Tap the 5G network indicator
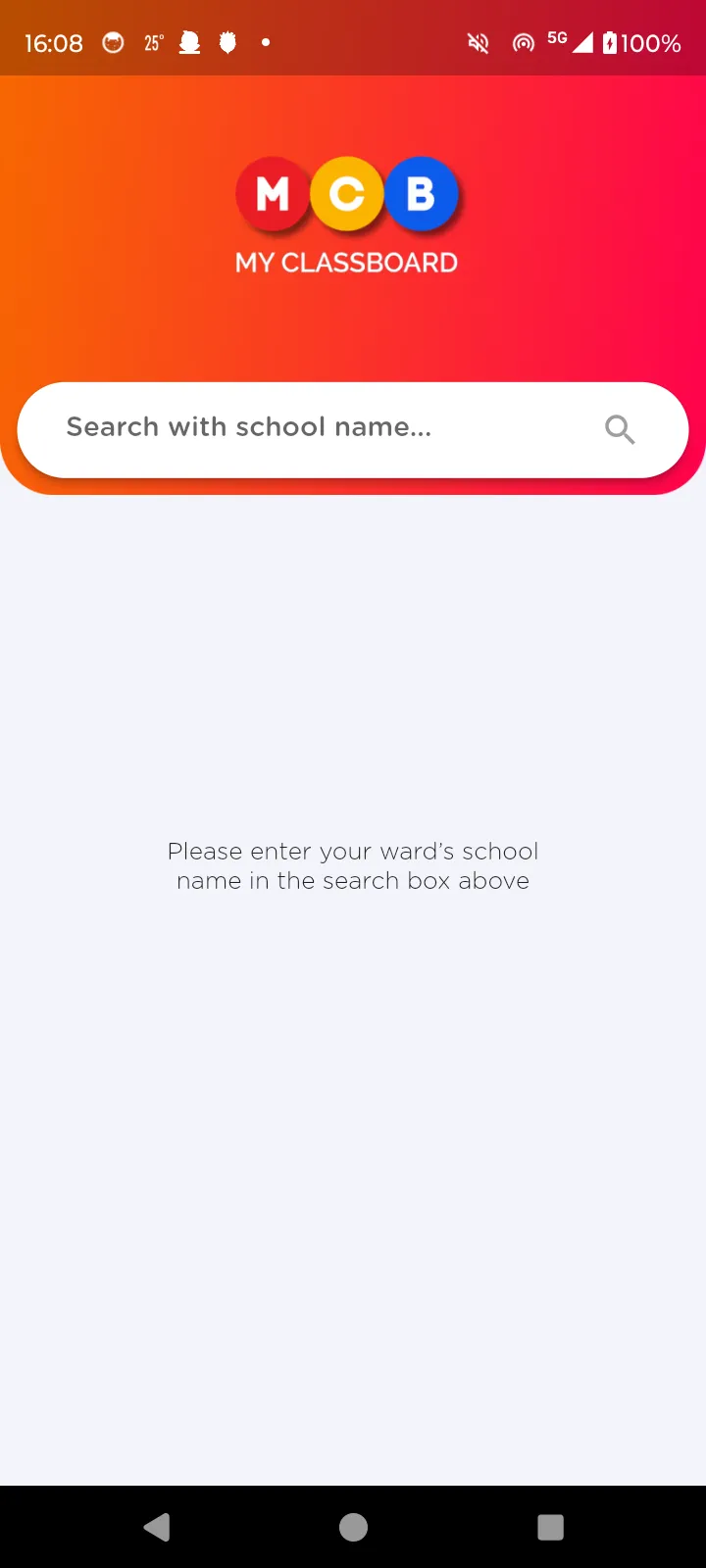This screenshot has width=706, height=1568. [x=556, y=37]
